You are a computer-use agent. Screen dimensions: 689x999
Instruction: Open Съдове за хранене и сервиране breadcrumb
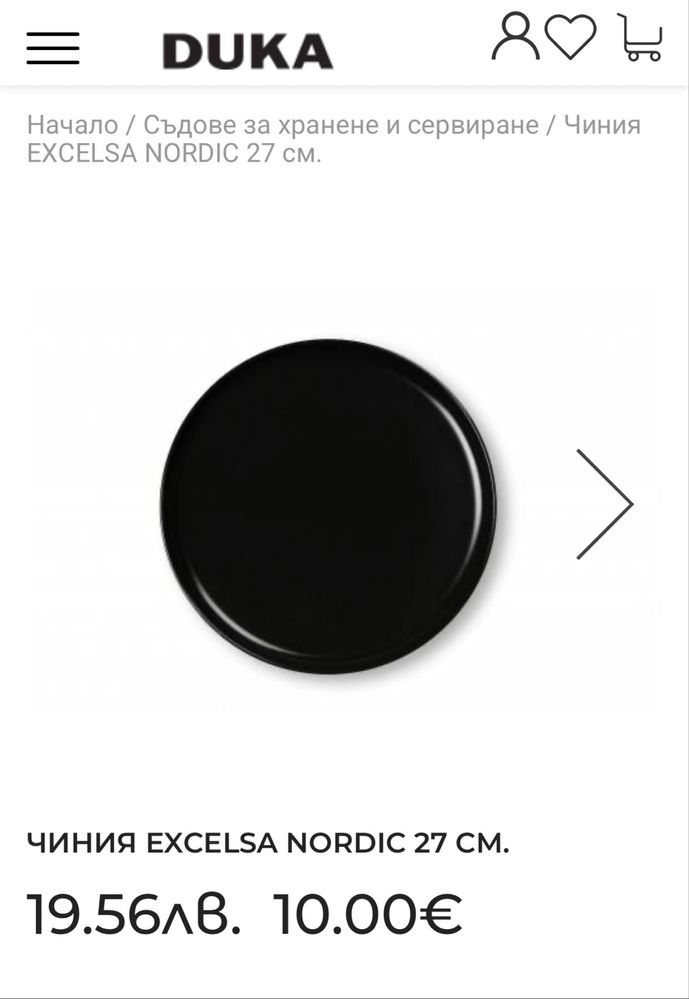341,125
